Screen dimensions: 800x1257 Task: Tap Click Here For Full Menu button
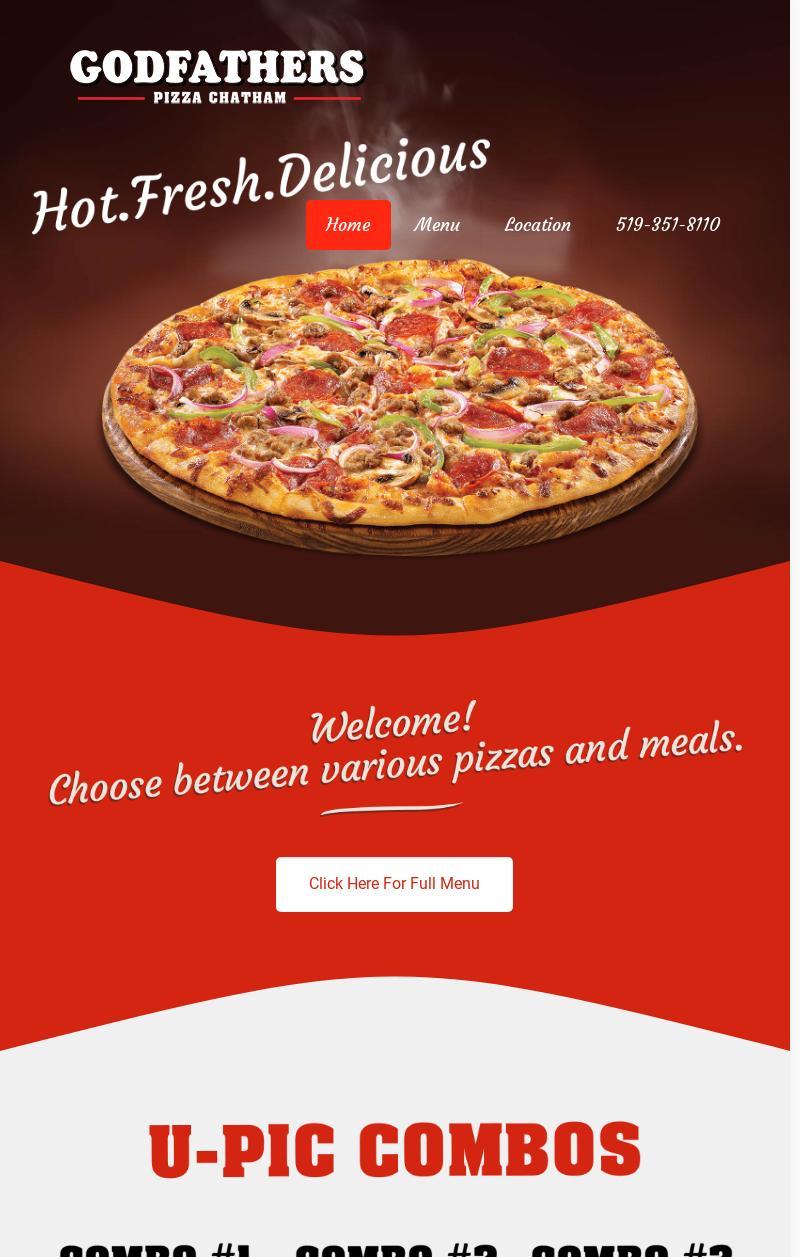[x=394, y=884]
